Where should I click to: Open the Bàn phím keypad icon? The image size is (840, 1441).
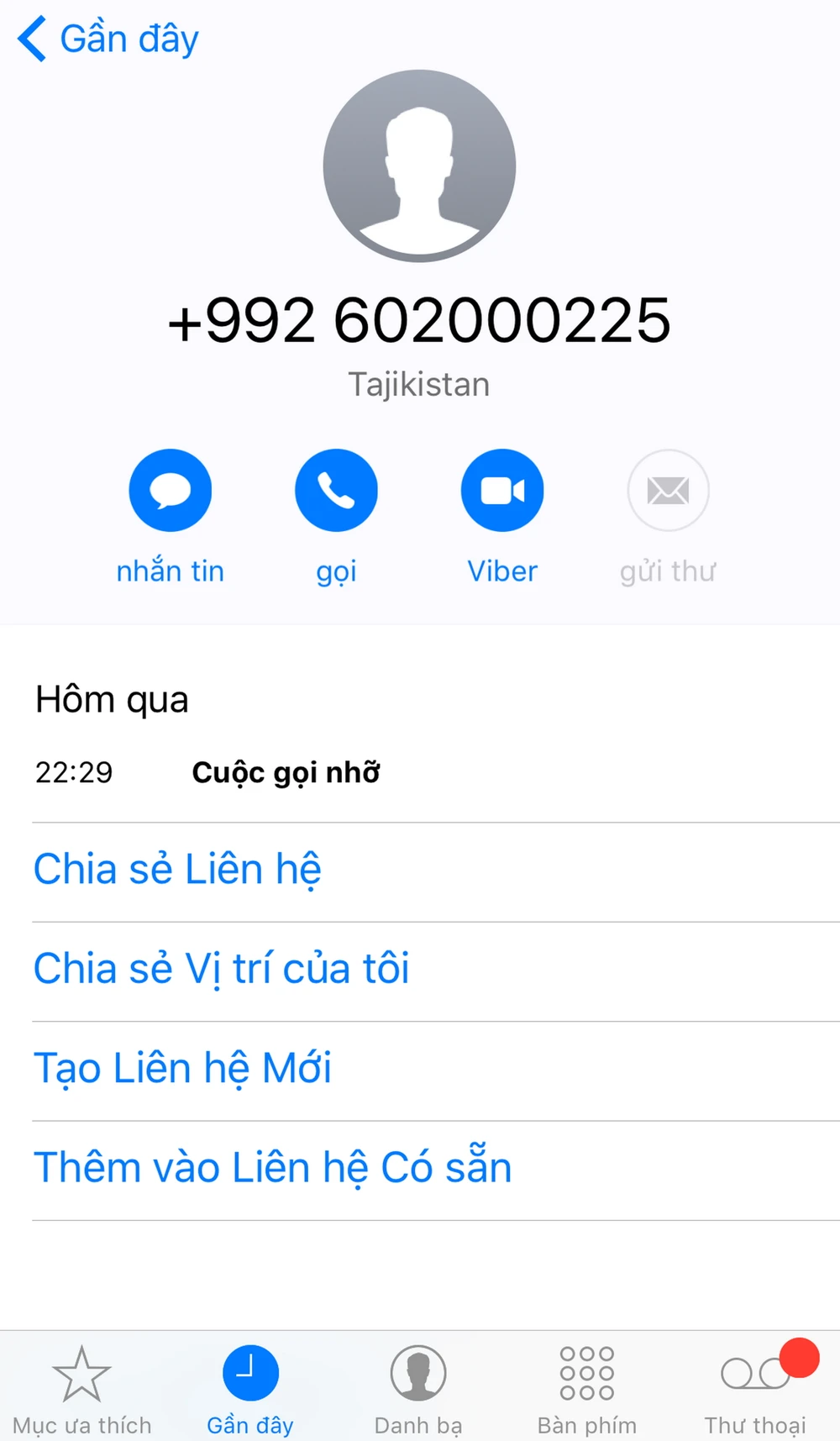[x=586, y=1371]
